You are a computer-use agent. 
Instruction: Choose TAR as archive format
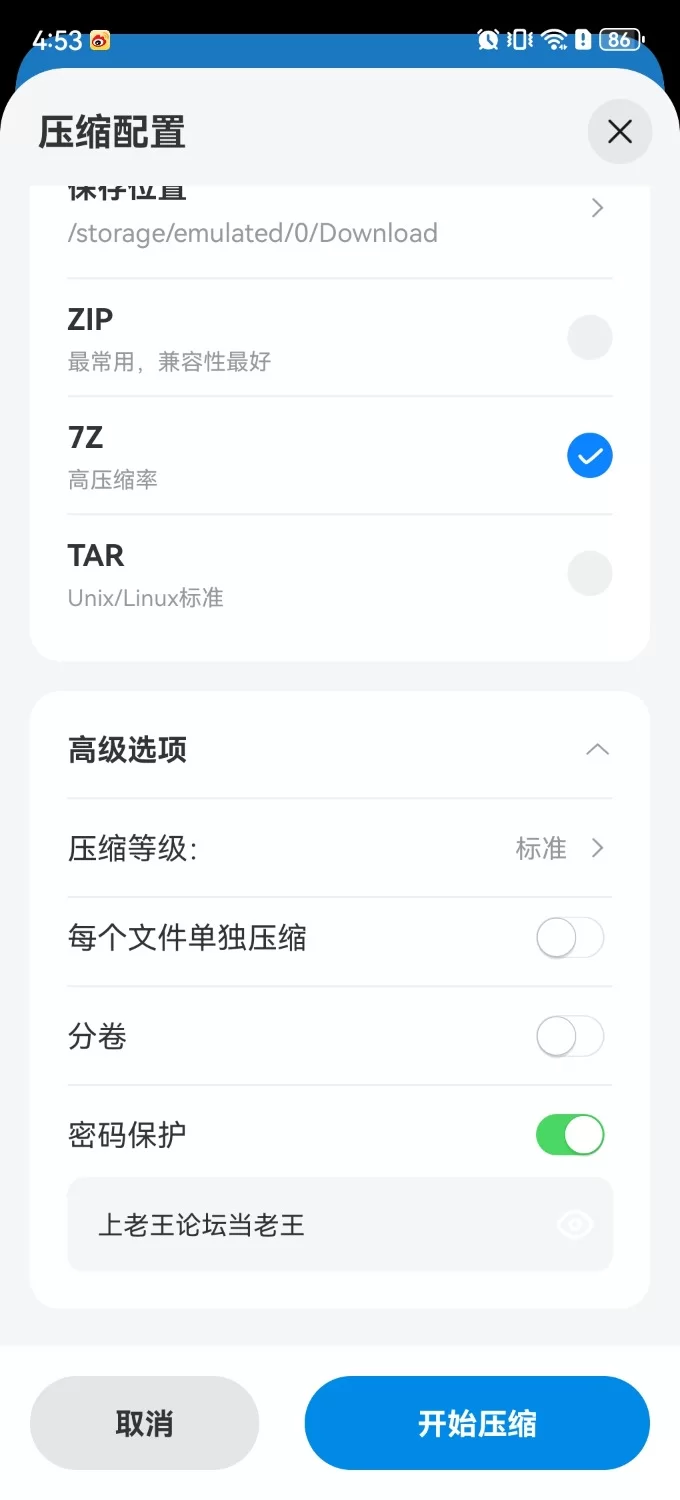pos(589,574)
